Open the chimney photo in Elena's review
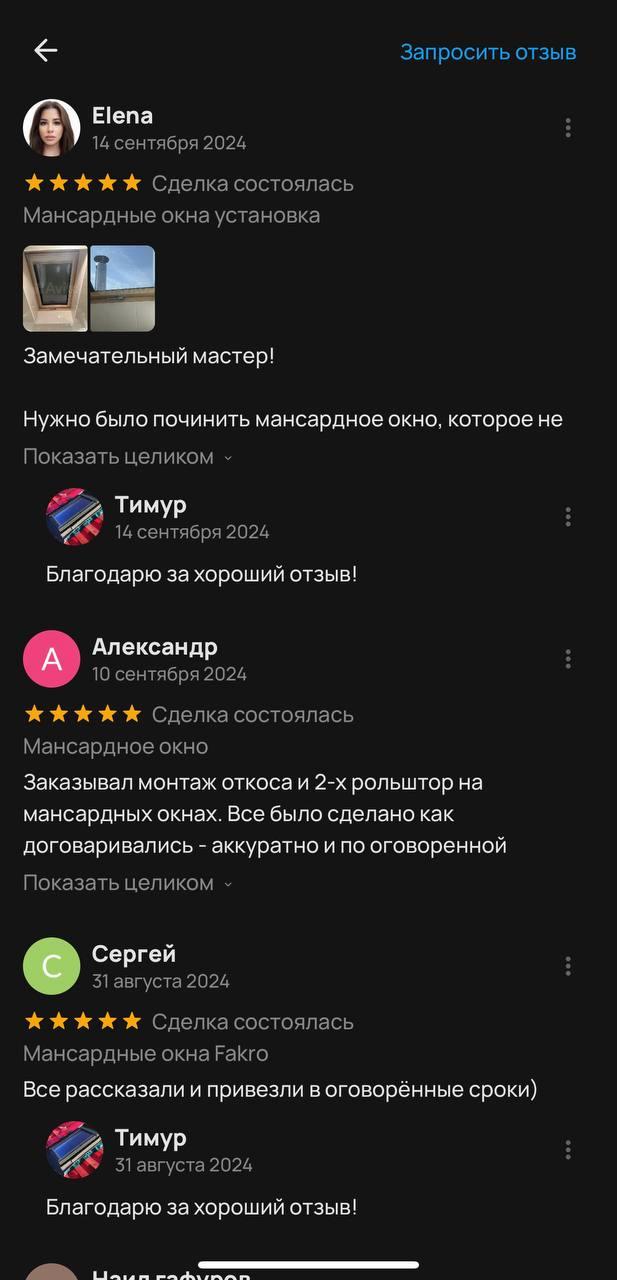The width and height of the screenshot is (617, 1280). click(123, 288)
